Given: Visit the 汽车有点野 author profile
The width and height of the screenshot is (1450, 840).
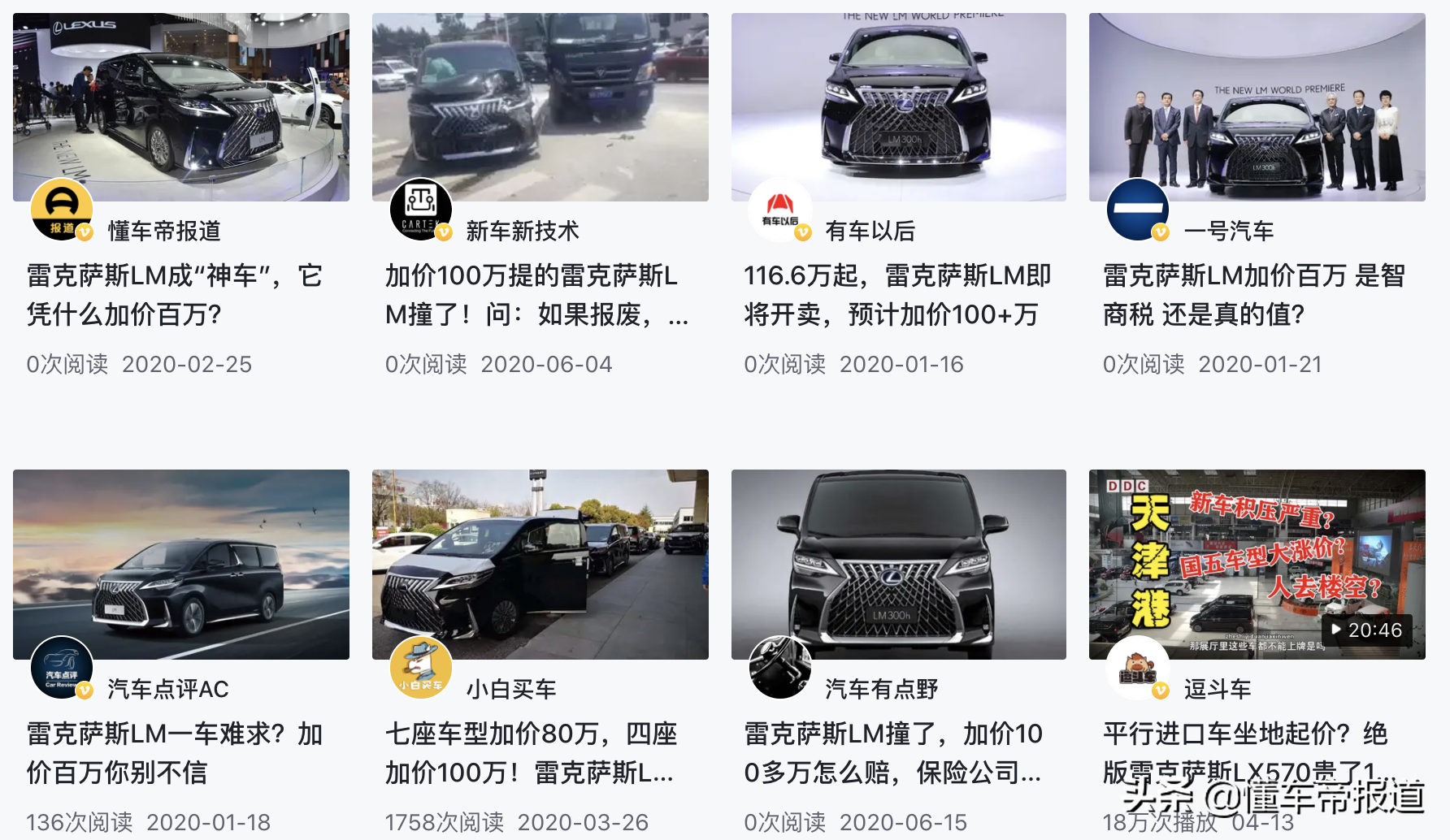Looking at the screenshot, I should click(x=881, y=689).
